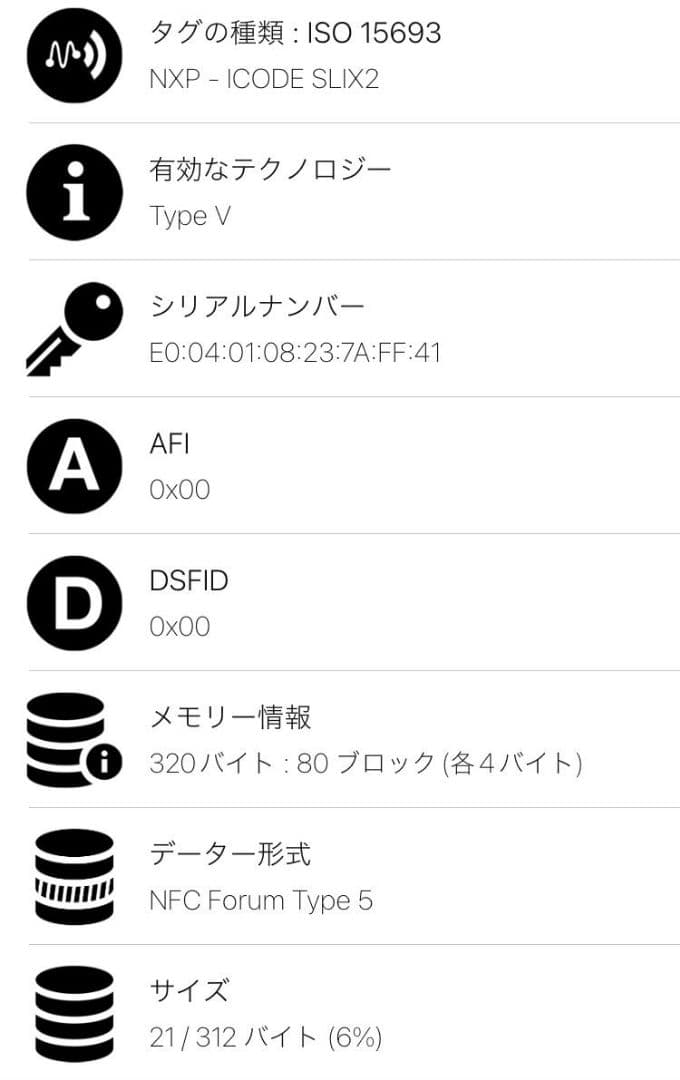Open the AFI 0x00 entry
The image size is (680, 1080).
(x=340, y=465)
